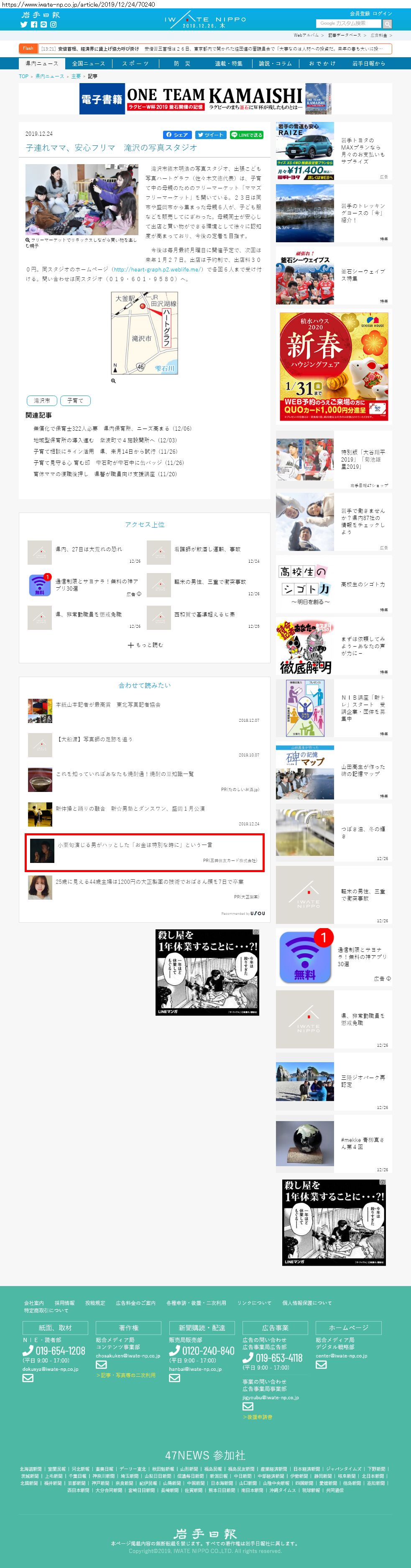
Task: Go to TOP breadcrumb link
Action: click(23, 76)
